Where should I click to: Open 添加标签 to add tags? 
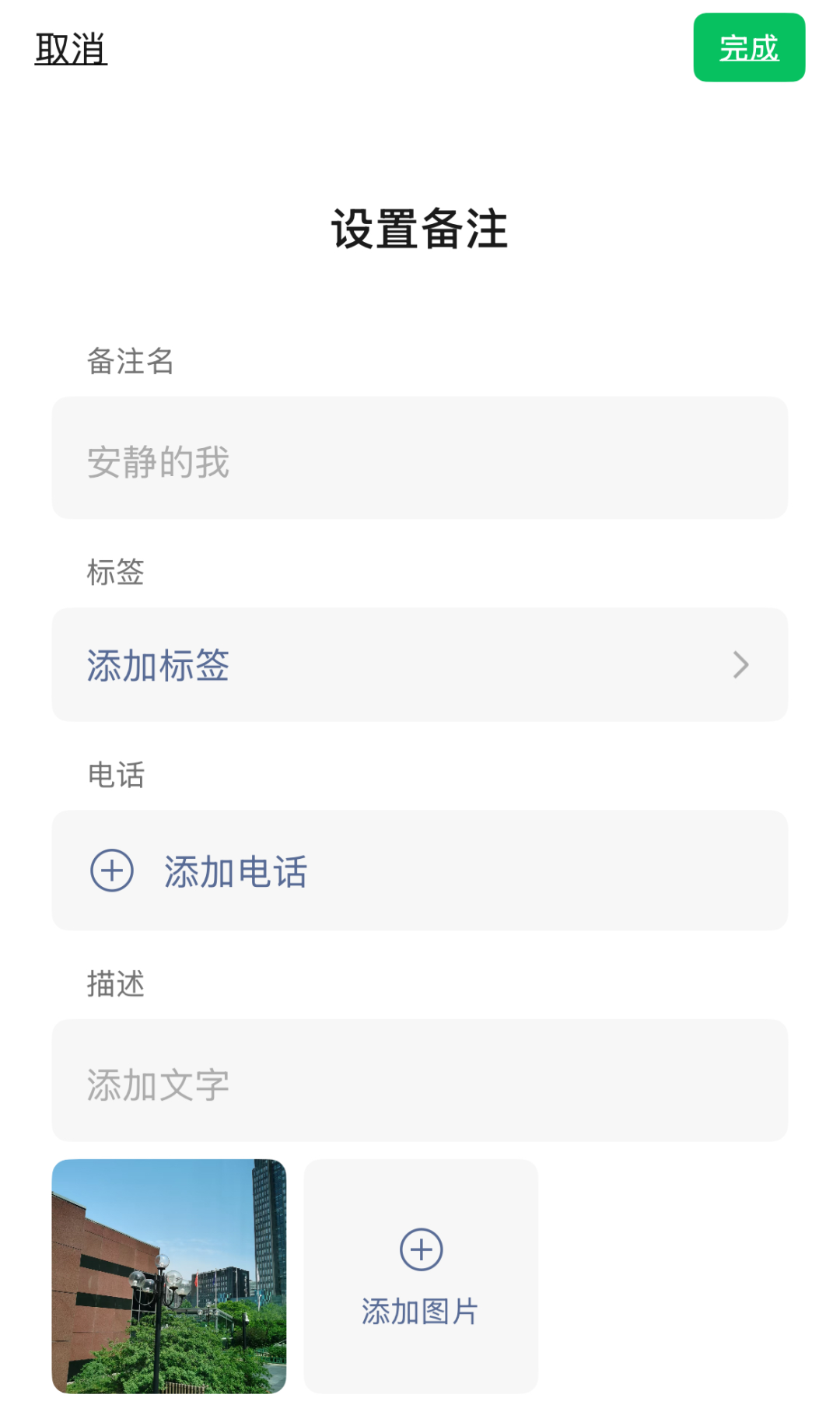coord(420,665)
